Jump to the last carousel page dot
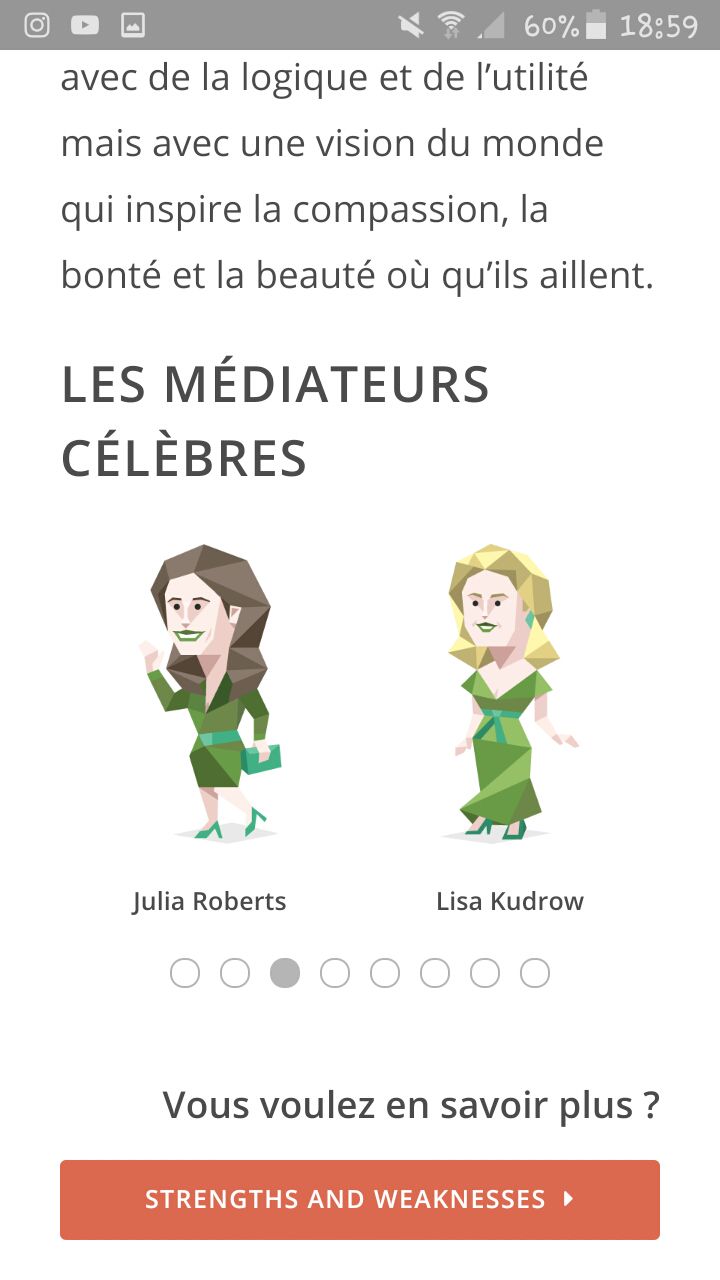The height and width of the screenshot is (1280, 720). (x=535, y=973)
